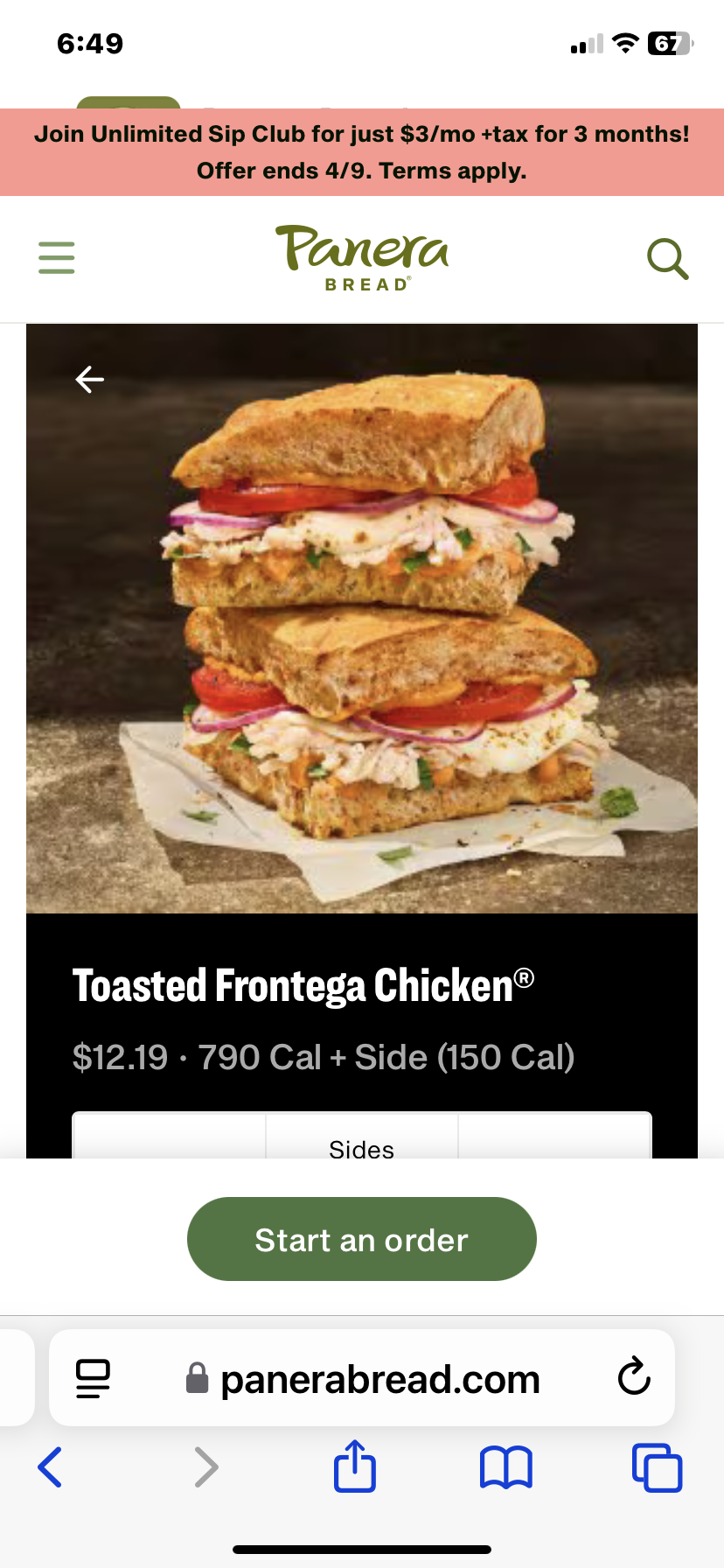This screenshot has height=1568, width=724.
Task: Show all open Safari tabs
Action: (657, 1467)
